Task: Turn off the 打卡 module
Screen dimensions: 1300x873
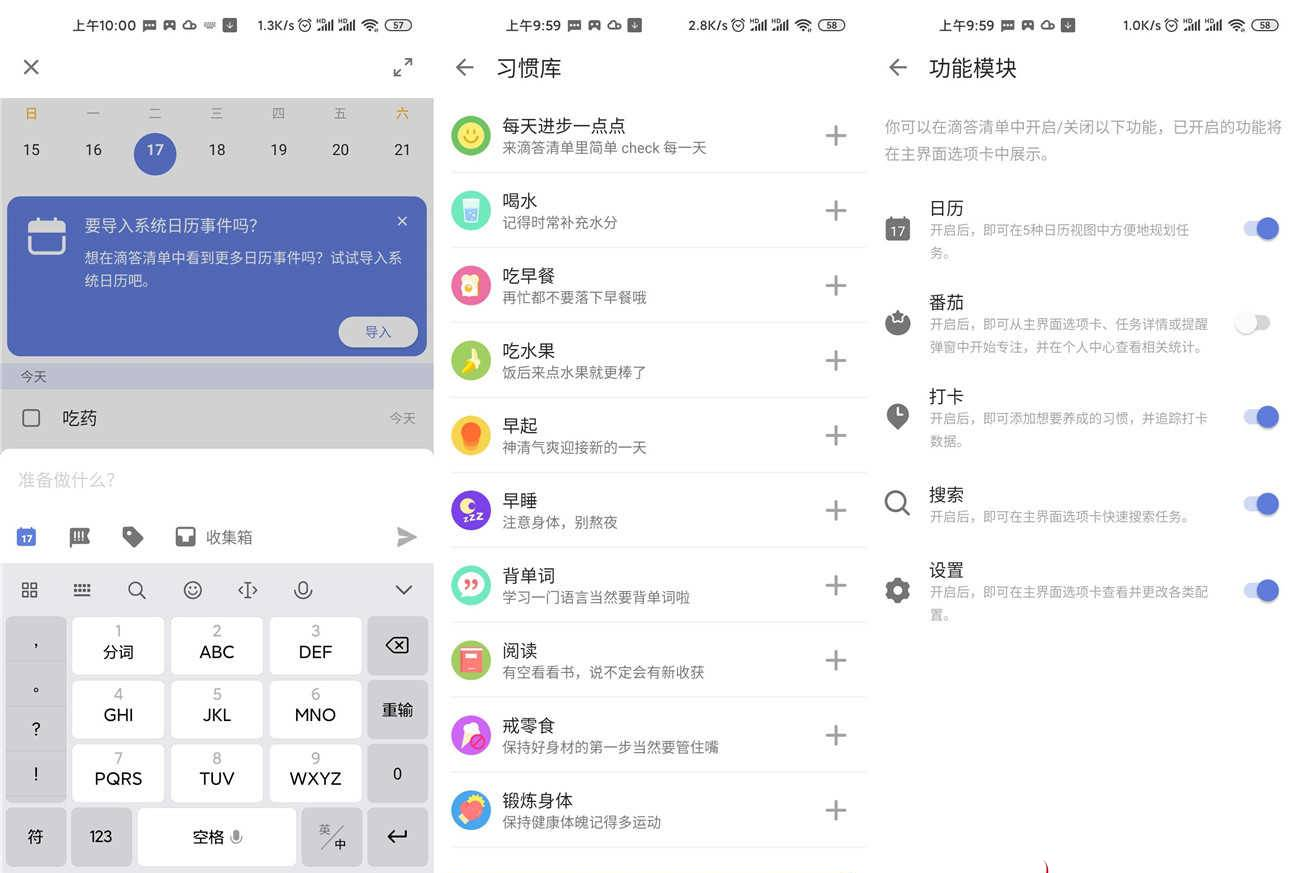Action: (x=1260, y=417)
